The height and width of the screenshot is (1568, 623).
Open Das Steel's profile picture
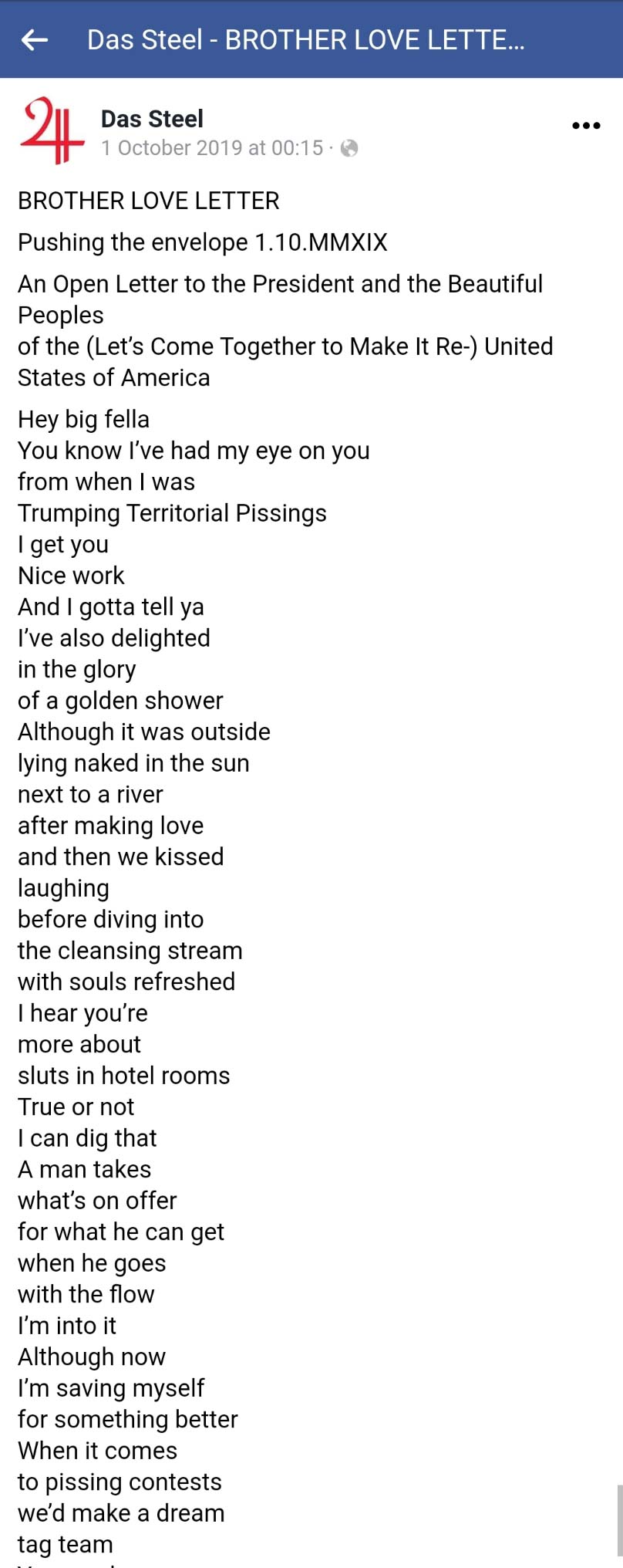(x=52, y=130)
